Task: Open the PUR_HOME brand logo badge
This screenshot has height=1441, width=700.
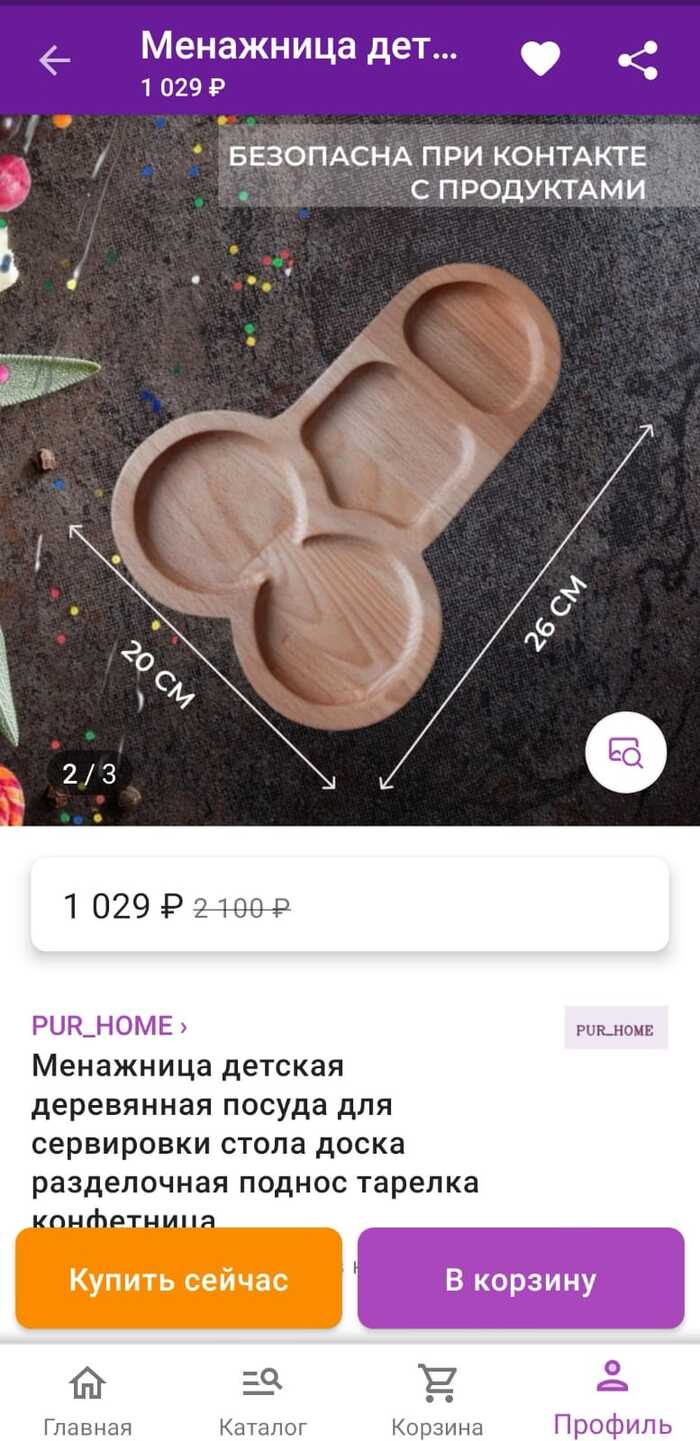Action: (615, 1029)
